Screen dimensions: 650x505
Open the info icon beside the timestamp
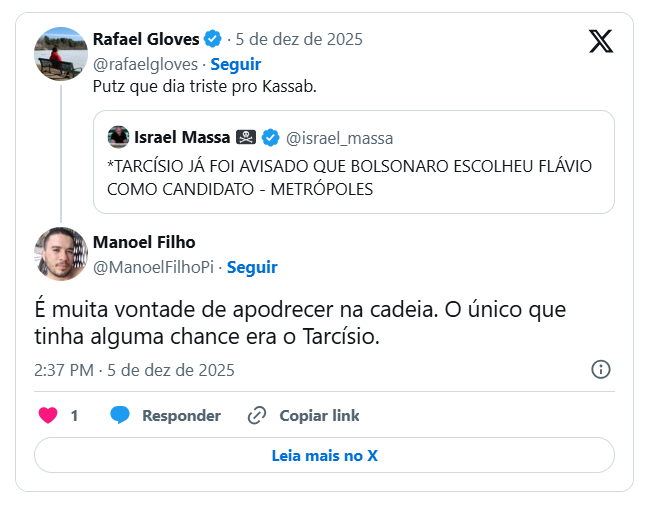click(x=601, y=369)
